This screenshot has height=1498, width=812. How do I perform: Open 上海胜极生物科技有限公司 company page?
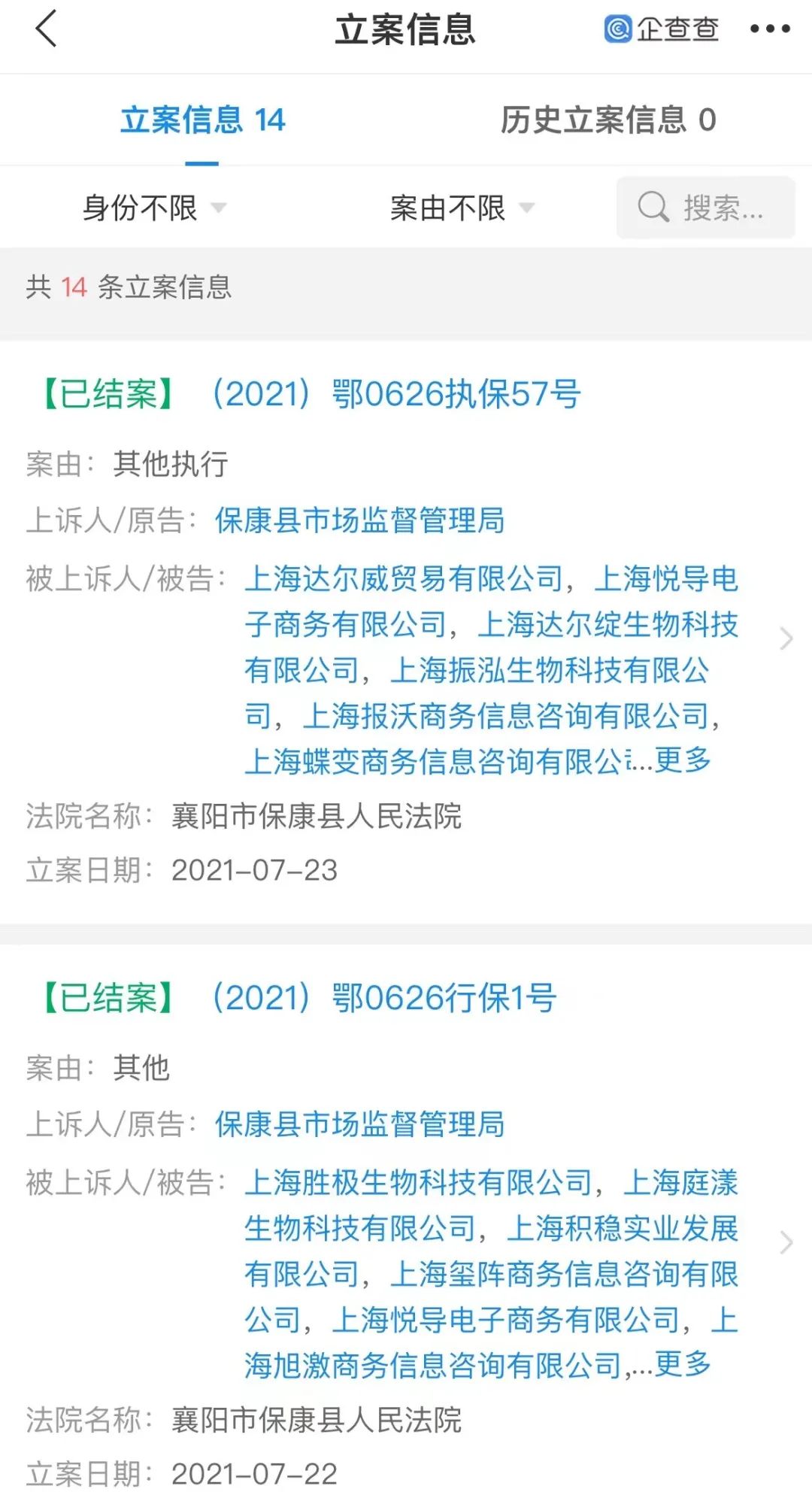click(x=418, y=1183)
